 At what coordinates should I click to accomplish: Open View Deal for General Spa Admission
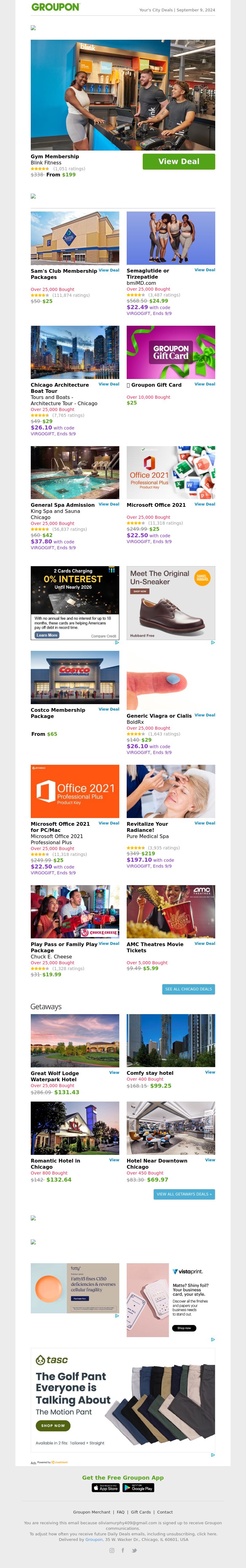(x=109, y=504)
